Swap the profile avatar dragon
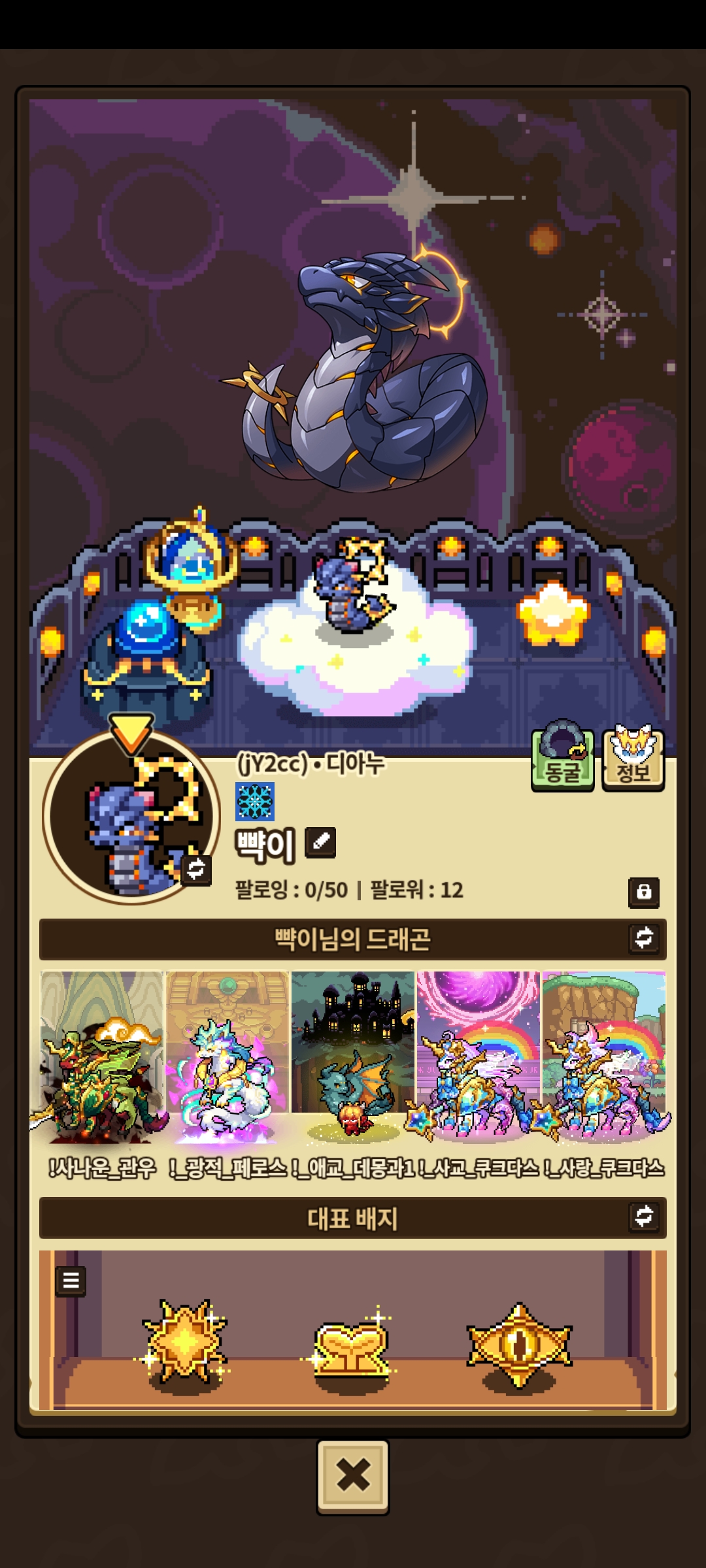The image size is (706, 1568). [196, 870]
